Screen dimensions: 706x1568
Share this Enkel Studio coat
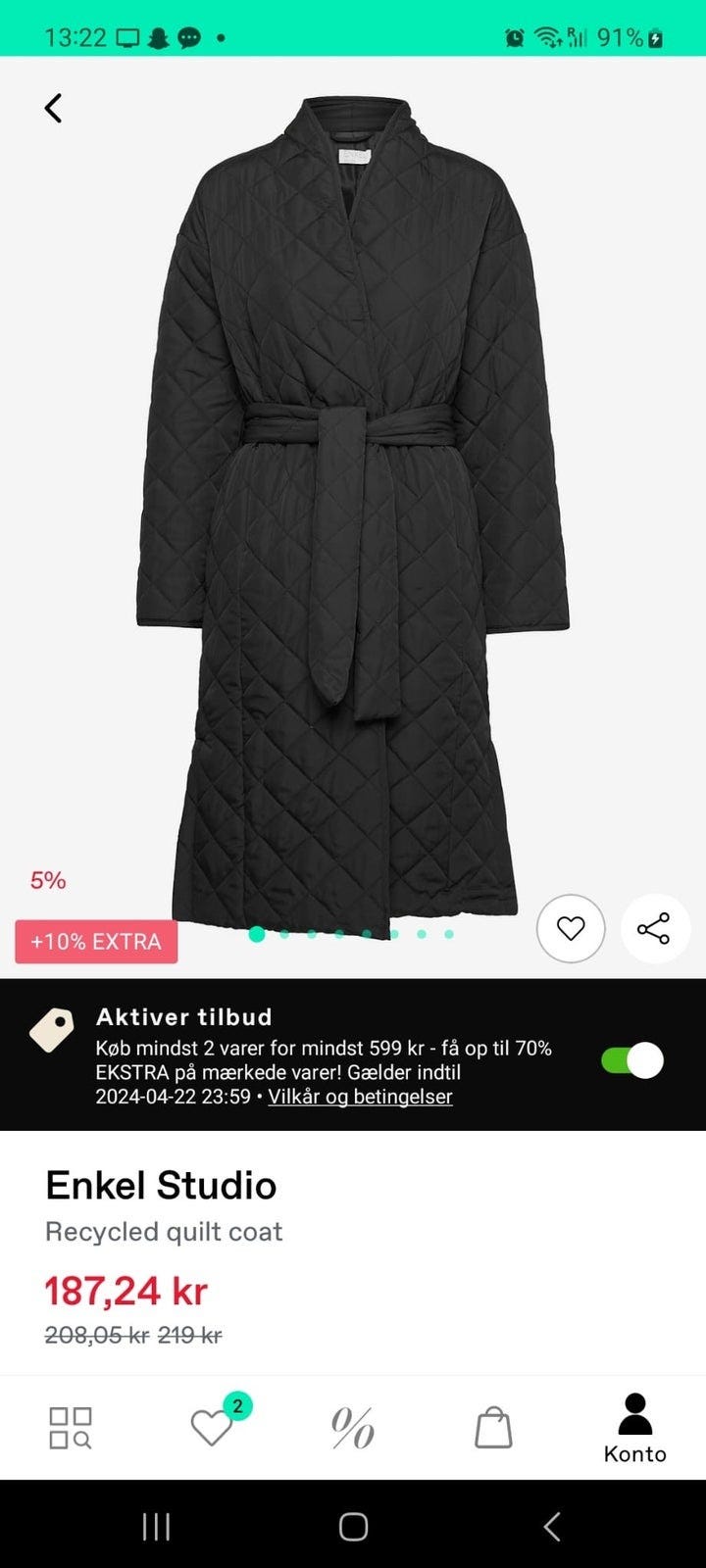tap(654, 928)
